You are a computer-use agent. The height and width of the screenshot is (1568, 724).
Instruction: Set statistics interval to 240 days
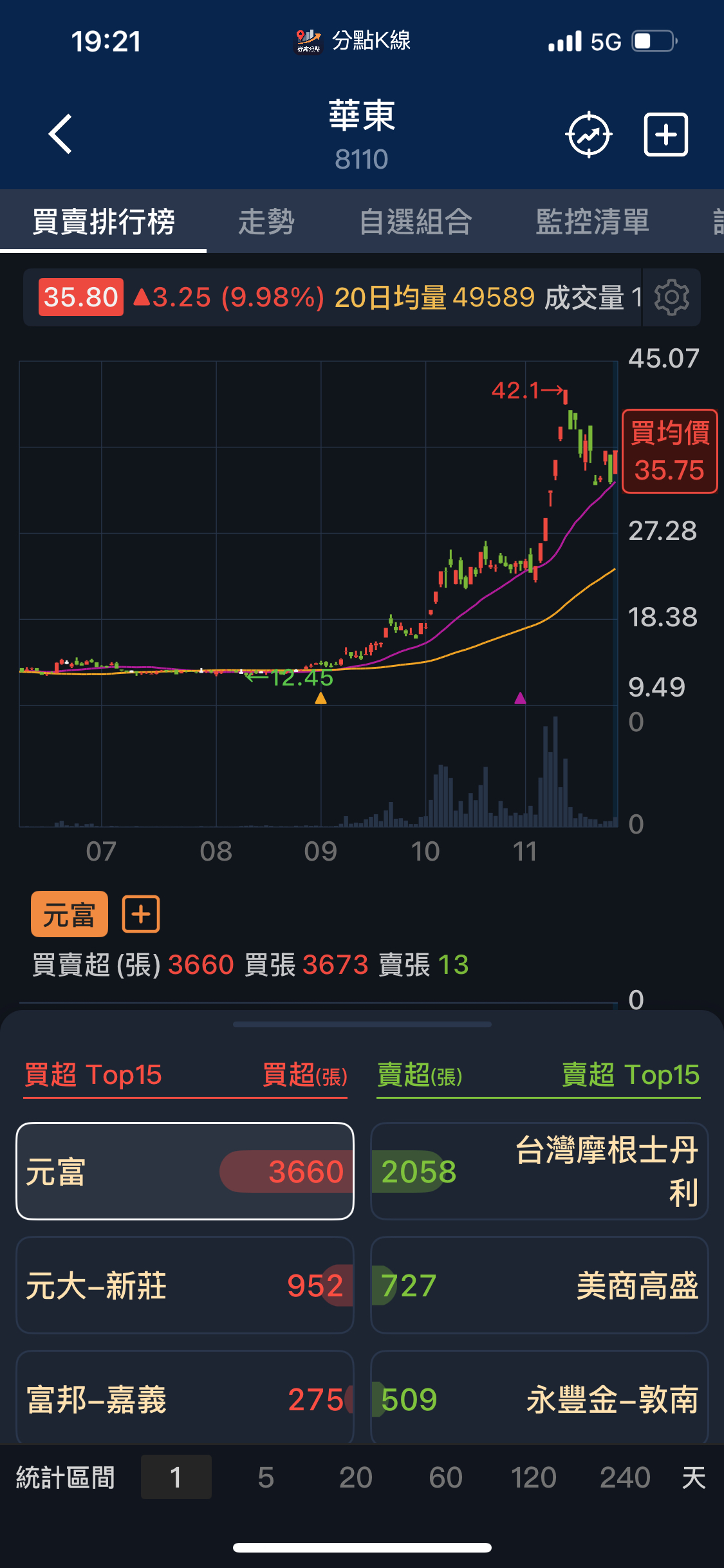625,1477
